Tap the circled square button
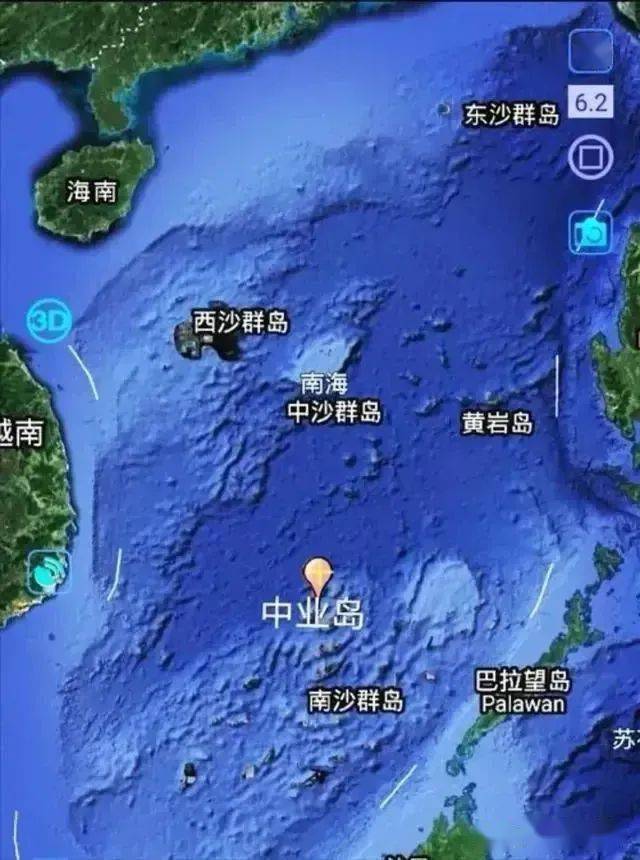The height and width of the screenshot is (860, 640). click(x=590, y=157)
